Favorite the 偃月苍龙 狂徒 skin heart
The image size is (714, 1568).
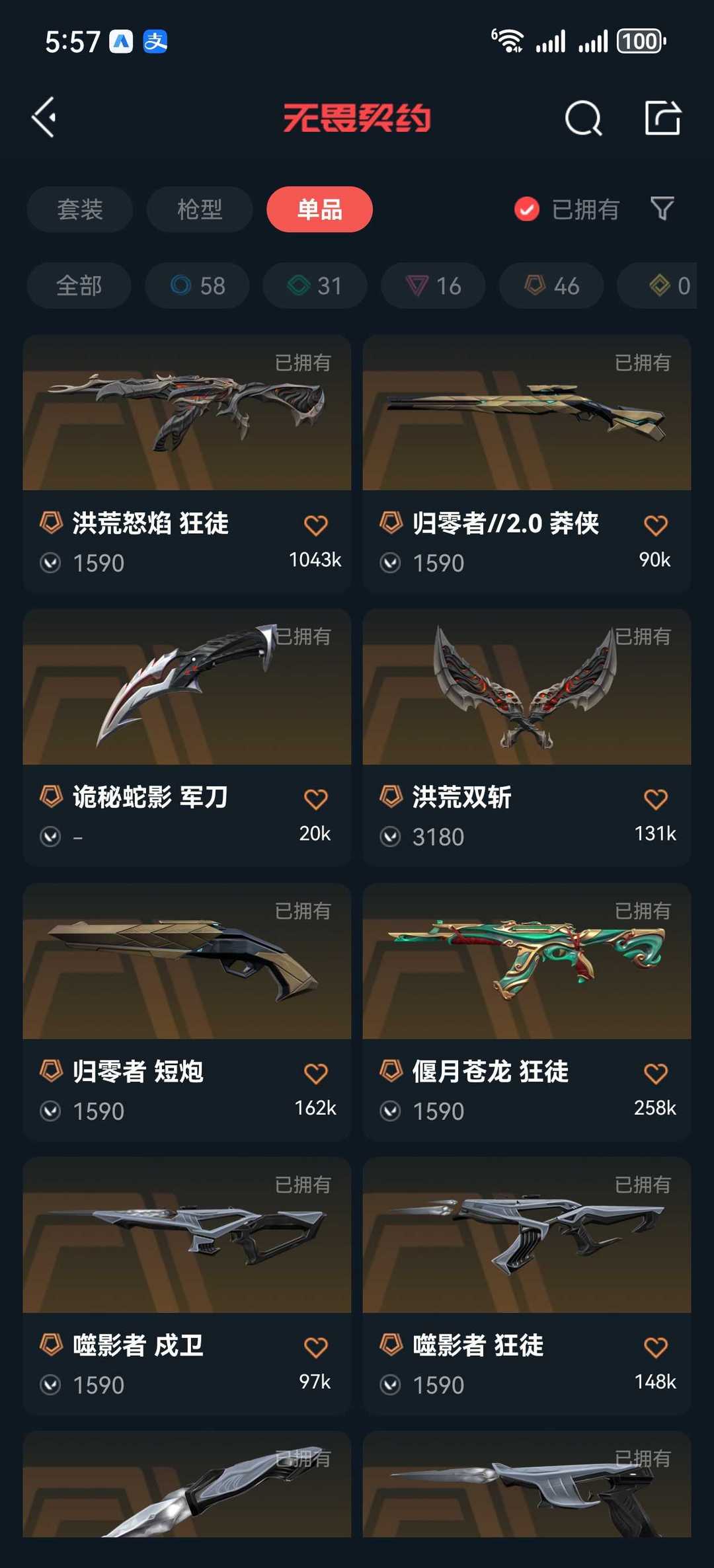(x=656, y=1072)
